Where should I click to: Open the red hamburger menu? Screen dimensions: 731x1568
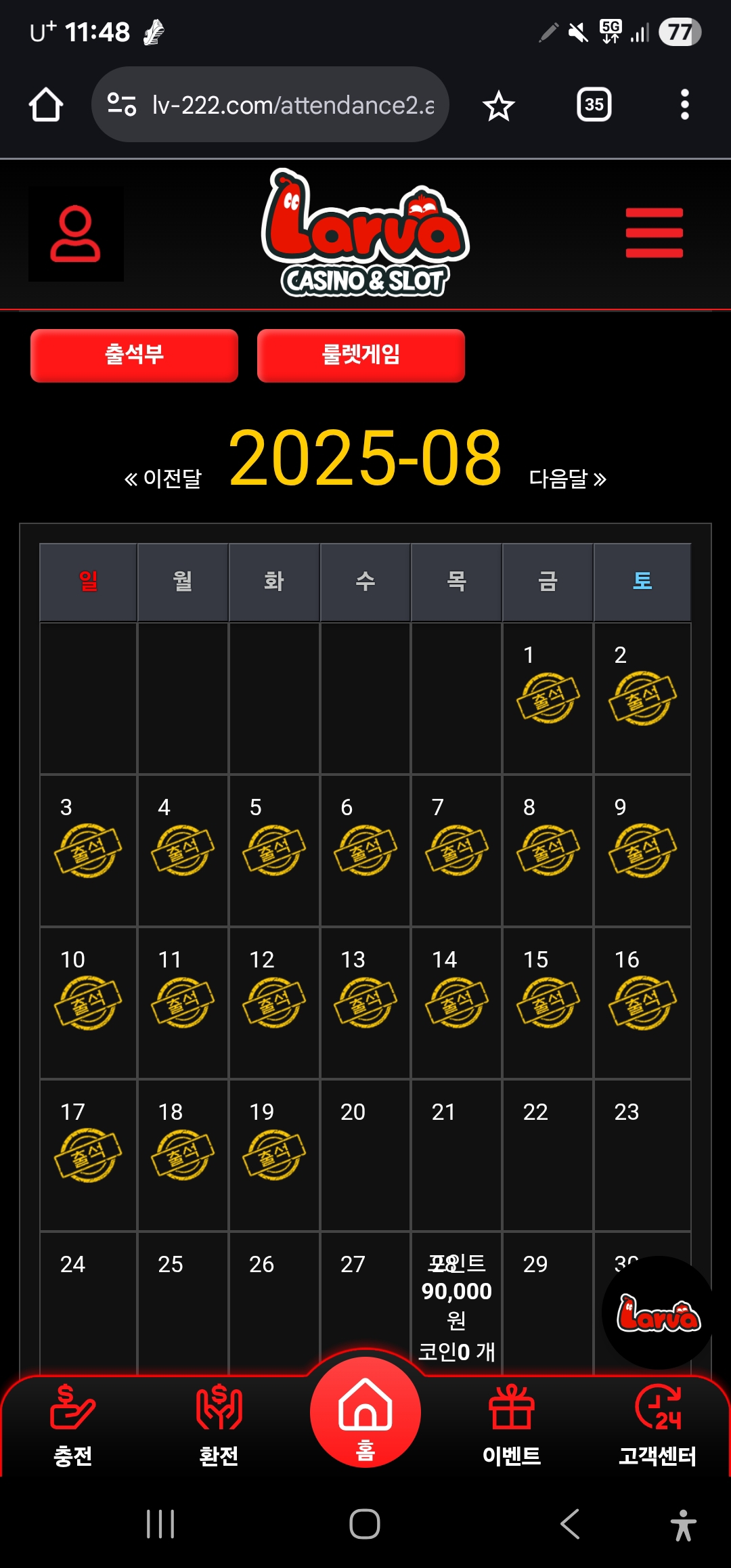pos(654,233)
